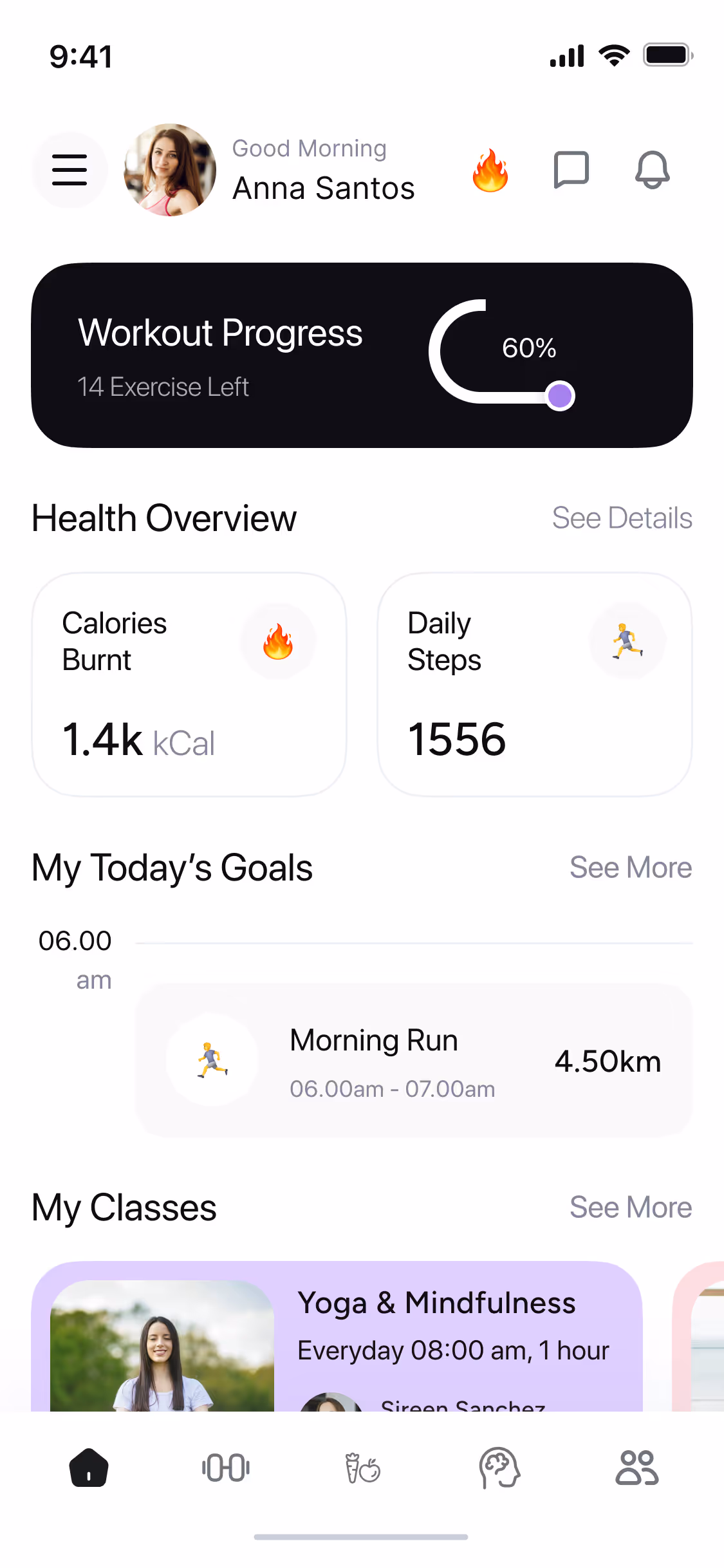Select the Workouts dumbbell tab icon
The width and height of the screenshot is (724, 1568).
pyautogui.click(x=225, y=1469)
